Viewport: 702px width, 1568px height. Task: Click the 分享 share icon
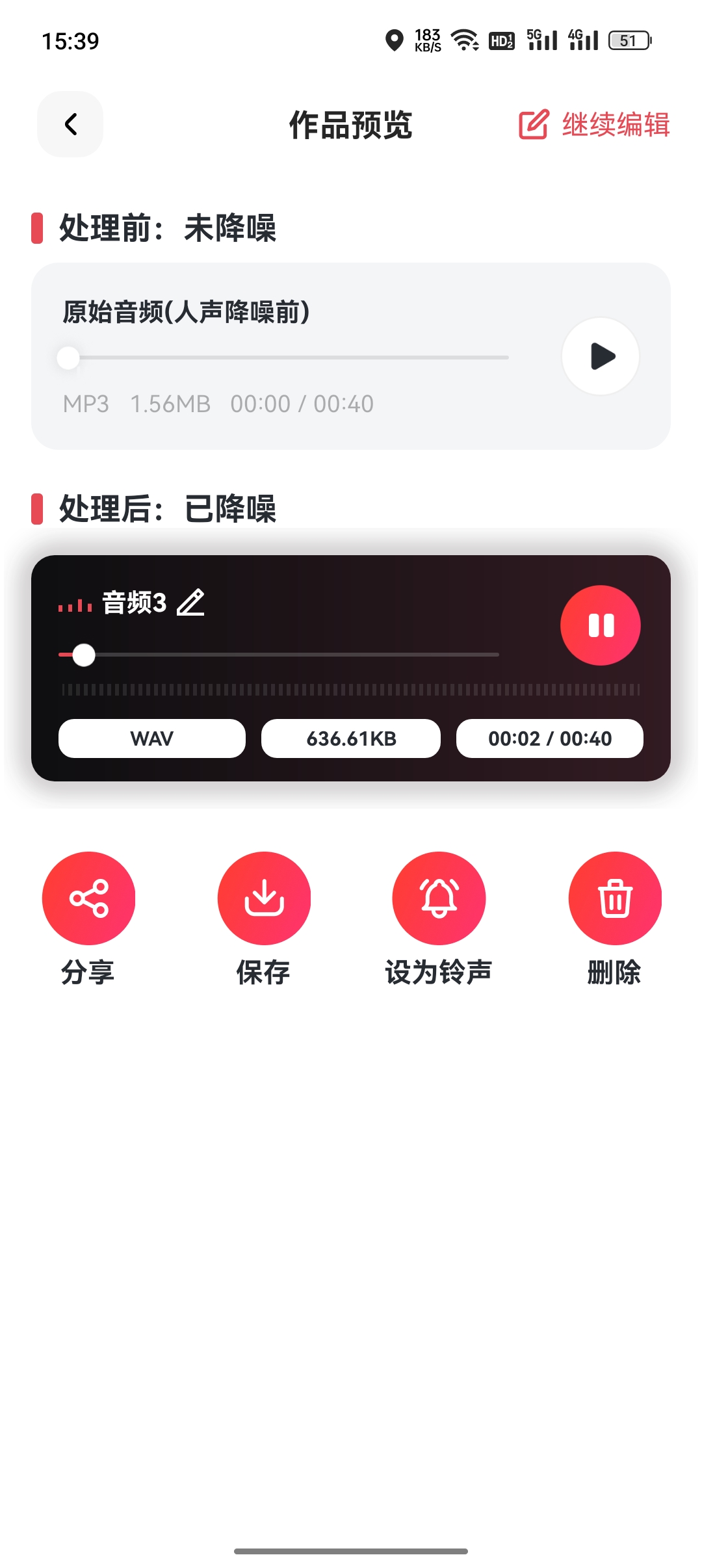pyautogui.click(x=89, y=898)
